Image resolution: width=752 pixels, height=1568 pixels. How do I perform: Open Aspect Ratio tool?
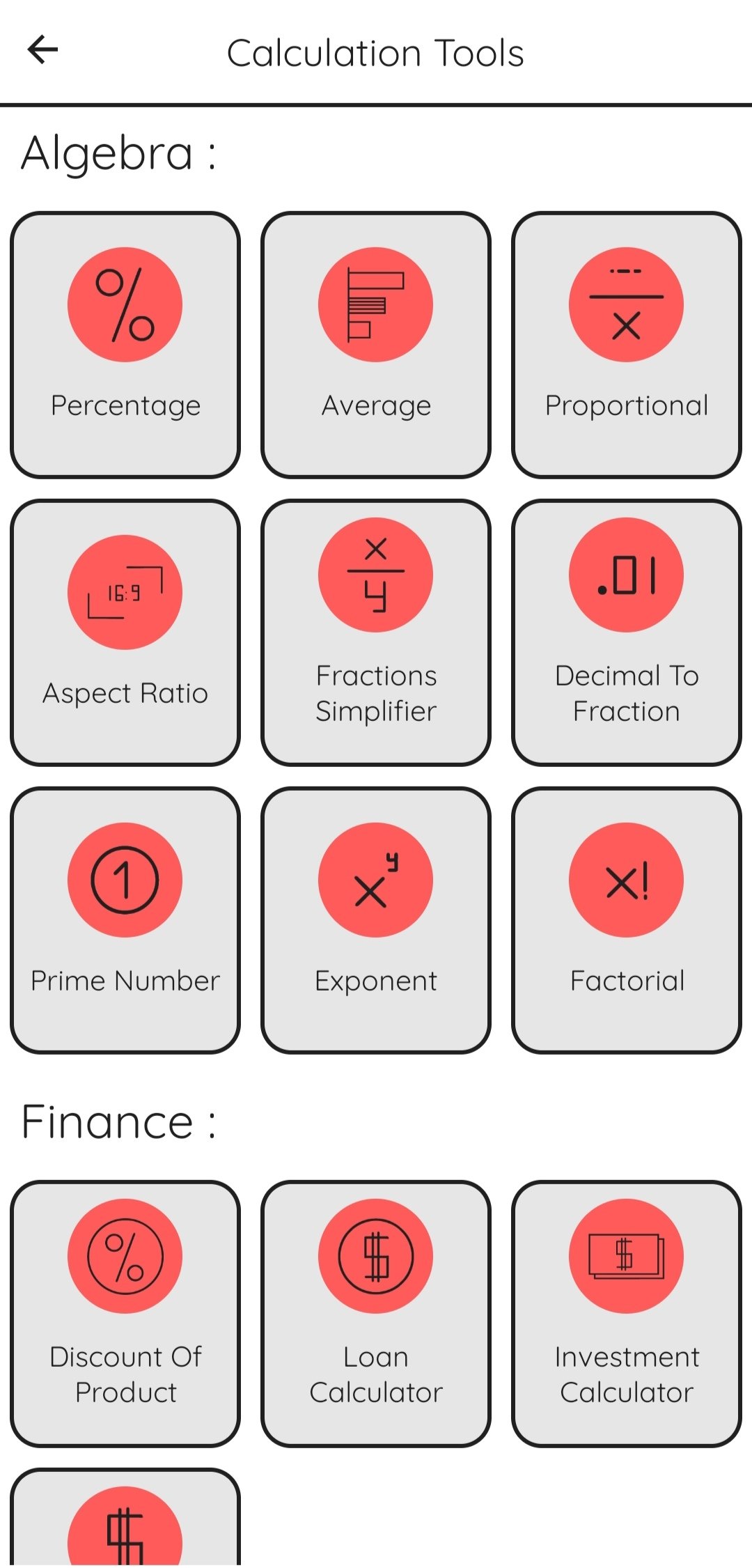tap(125, 632)
